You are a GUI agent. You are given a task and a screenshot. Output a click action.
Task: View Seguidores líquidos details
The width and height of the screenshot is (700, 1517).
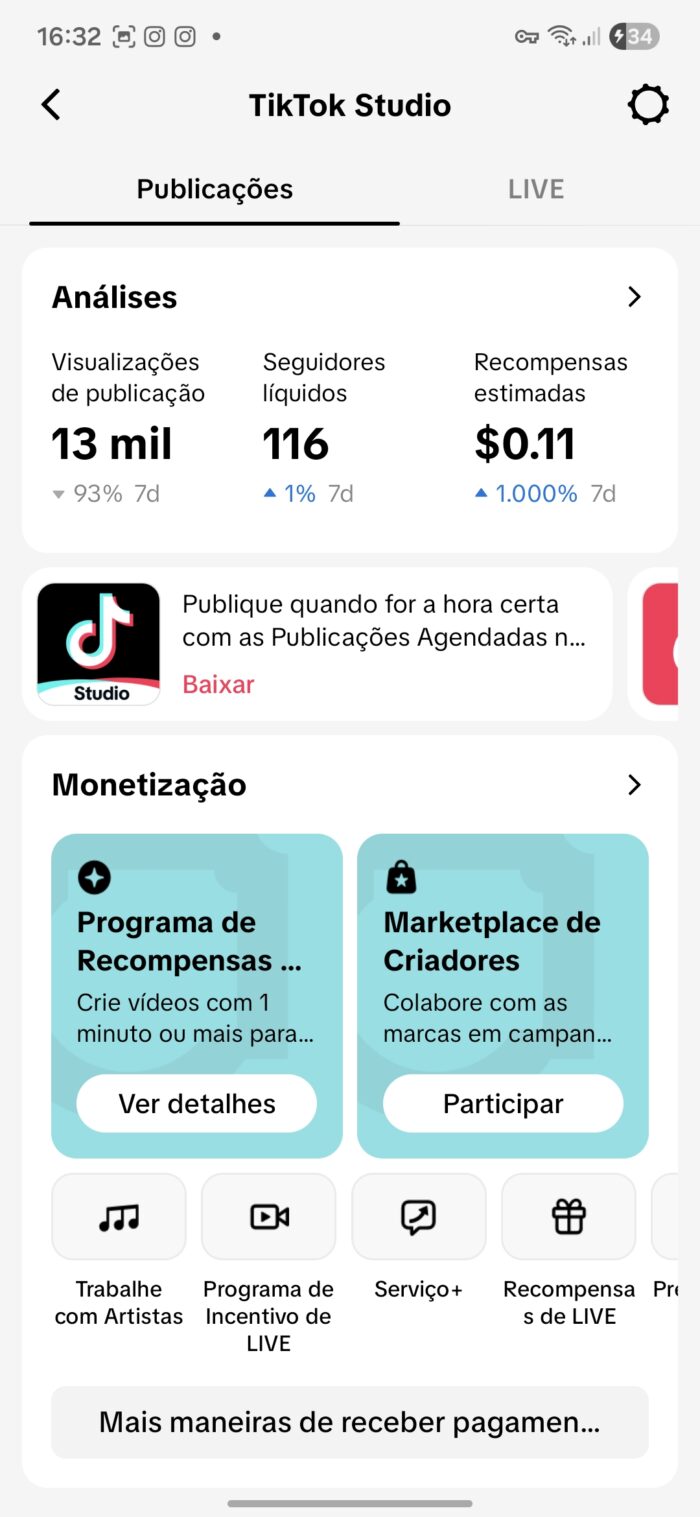tap(324, 427)
